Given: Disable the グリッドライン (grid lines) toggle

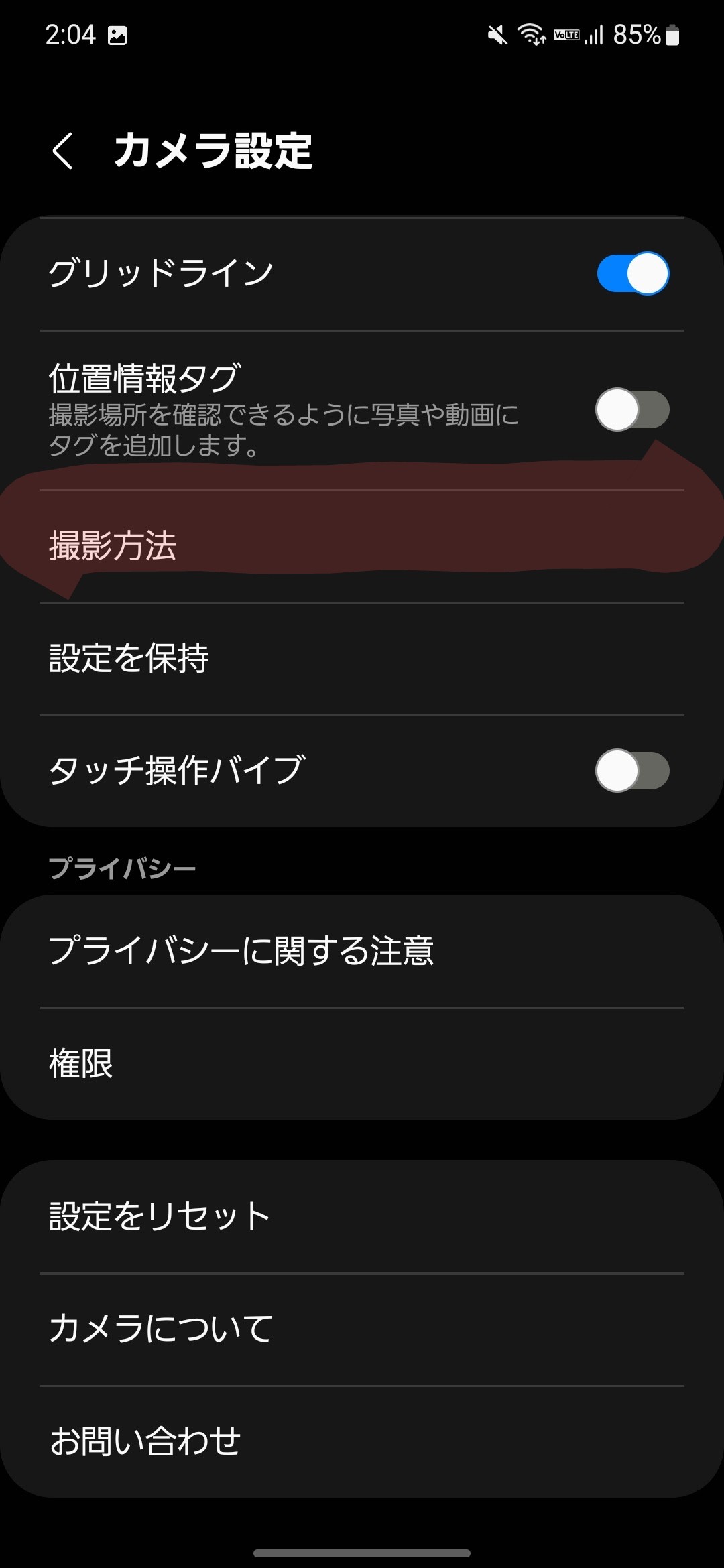Looking at the screenshot, I should point(631,273).
